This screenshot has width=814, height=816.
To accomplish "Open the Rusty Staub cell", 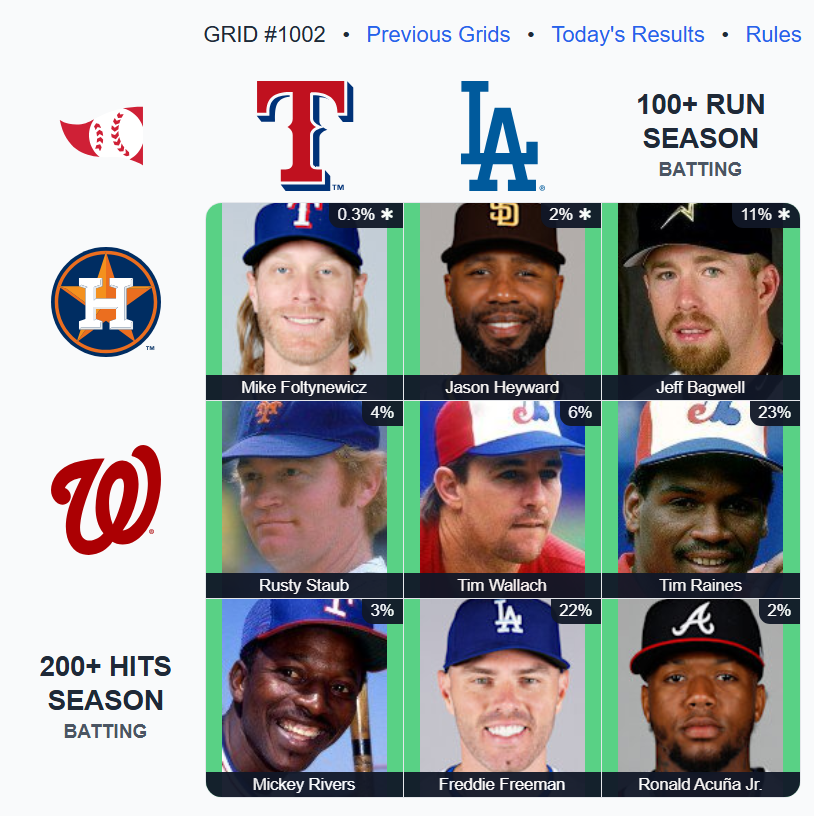I will (304, 498).
